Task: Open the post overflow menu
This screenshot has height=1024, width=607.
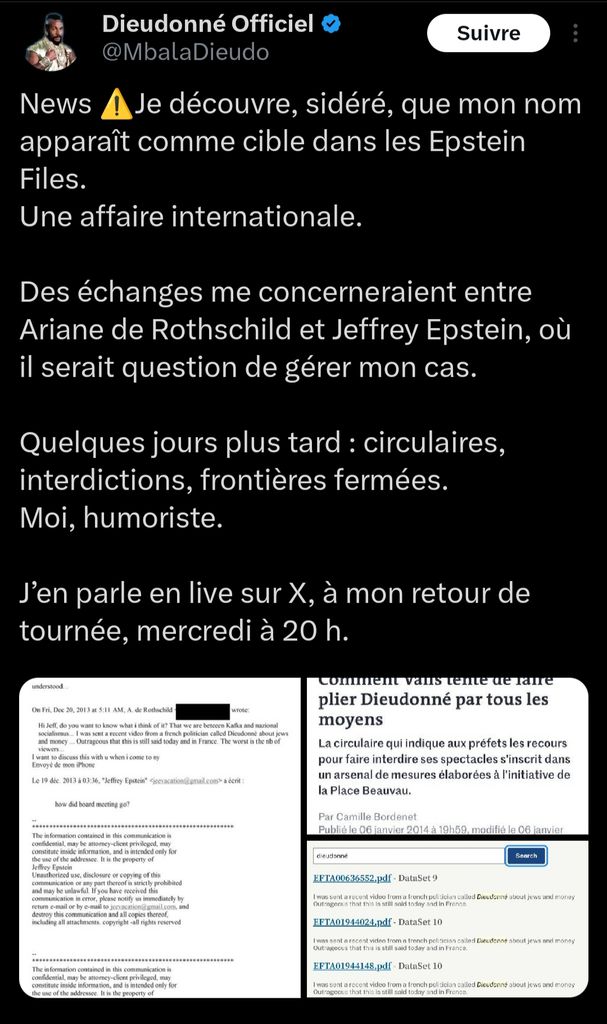Action: point(575,34)
